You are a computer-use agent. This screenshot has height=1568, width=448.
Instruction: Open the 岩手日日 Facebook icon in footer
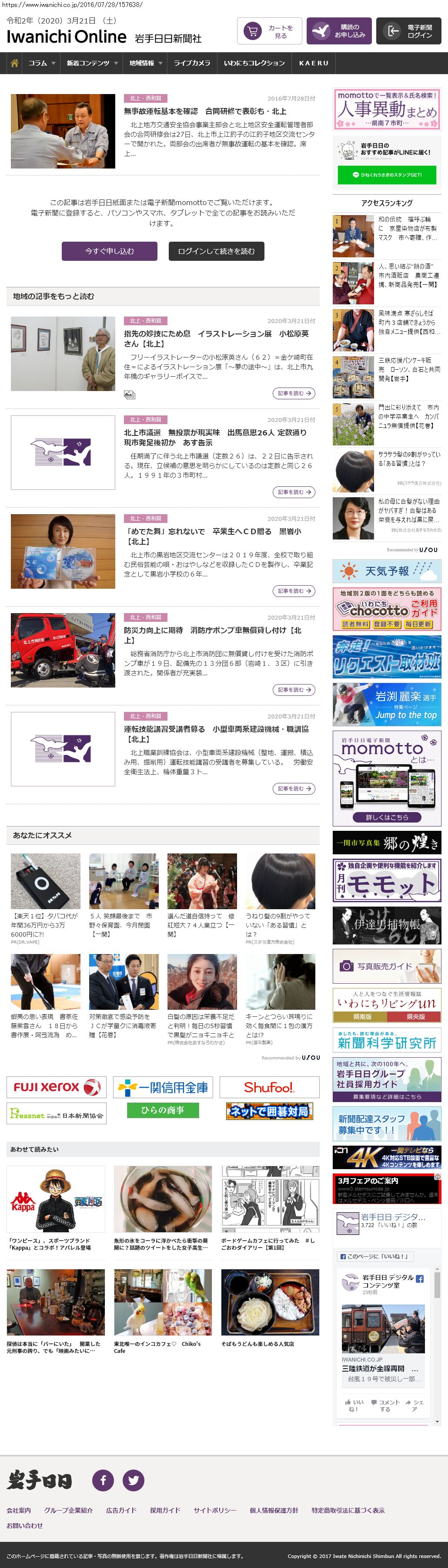pos(103,1480)
